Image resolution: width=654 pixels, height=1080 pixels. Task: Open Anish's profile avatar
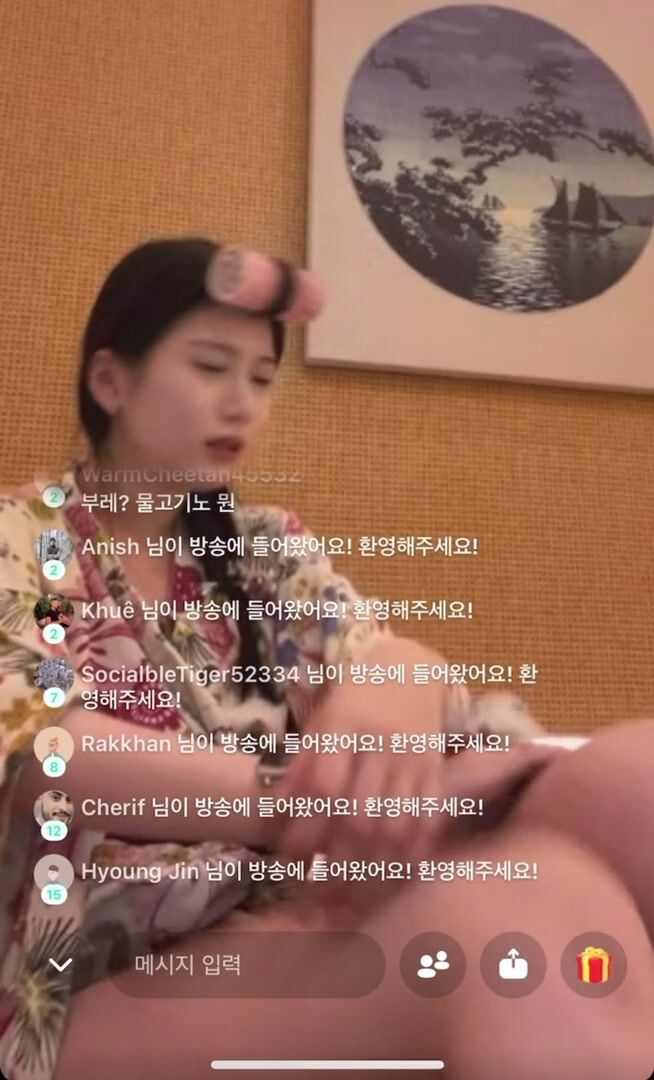point(54,548)
